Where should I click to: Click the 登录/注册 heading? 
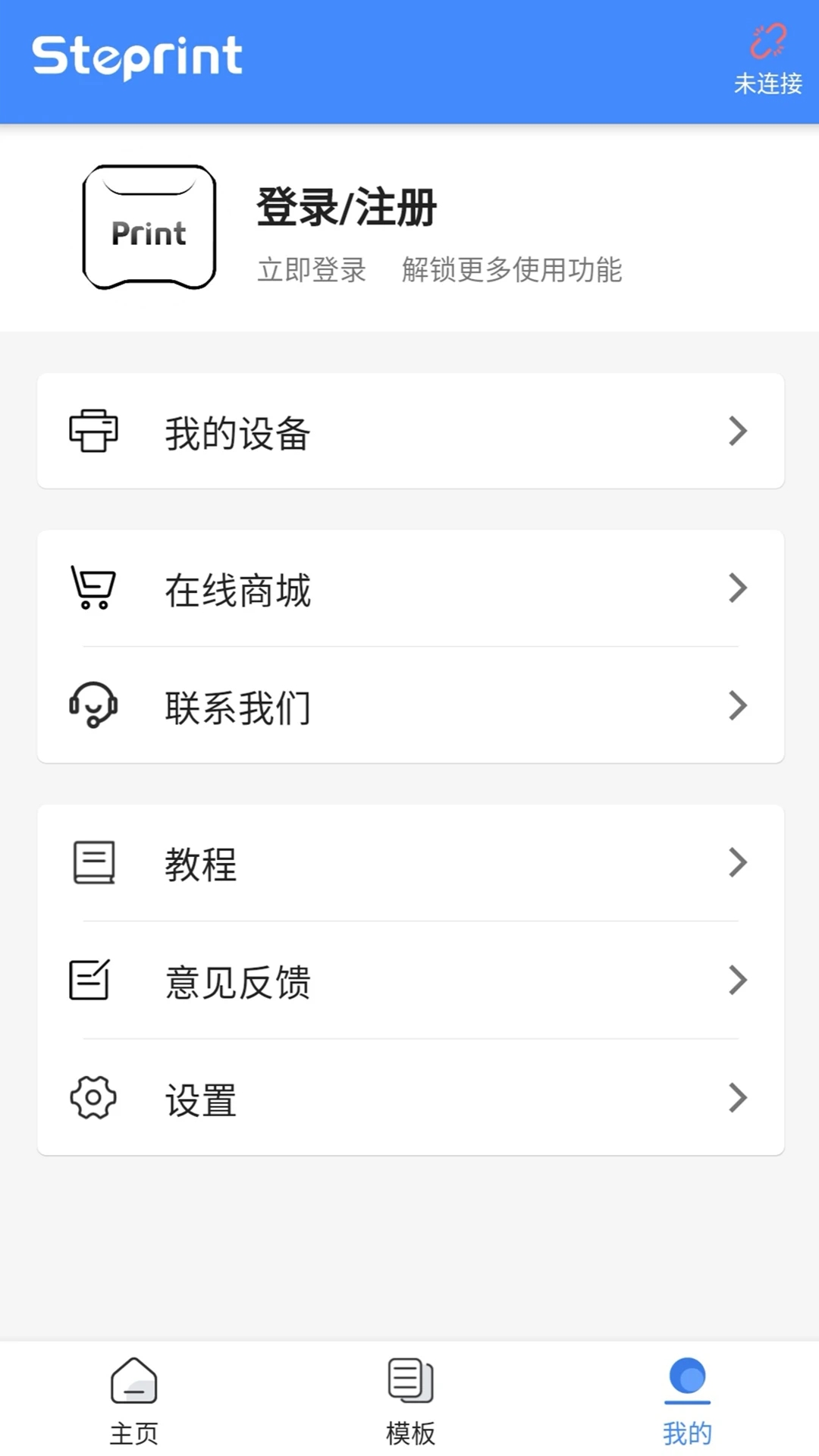coord(346,209)
